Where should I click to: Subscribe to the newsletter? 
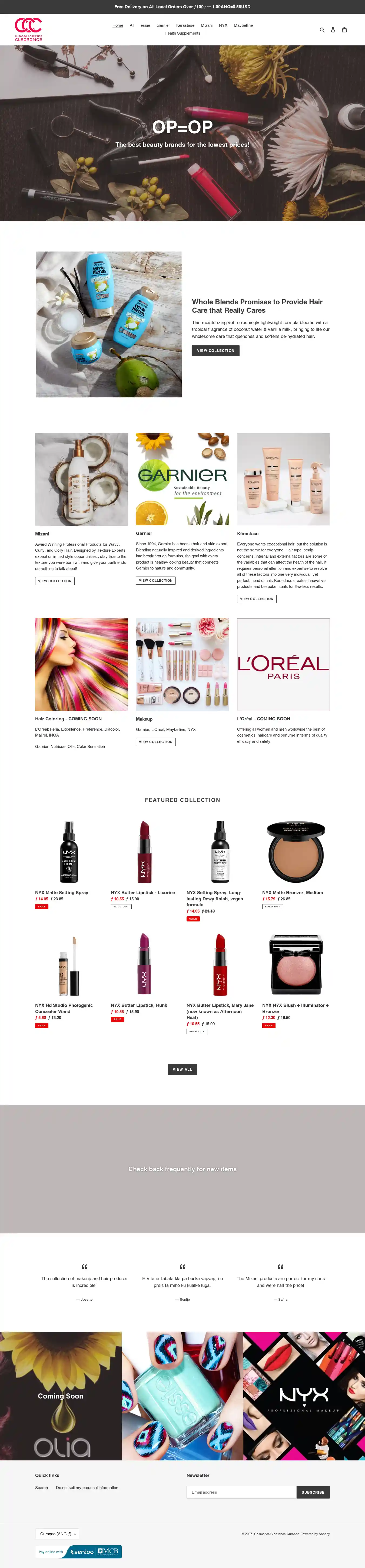[313, 1492]
